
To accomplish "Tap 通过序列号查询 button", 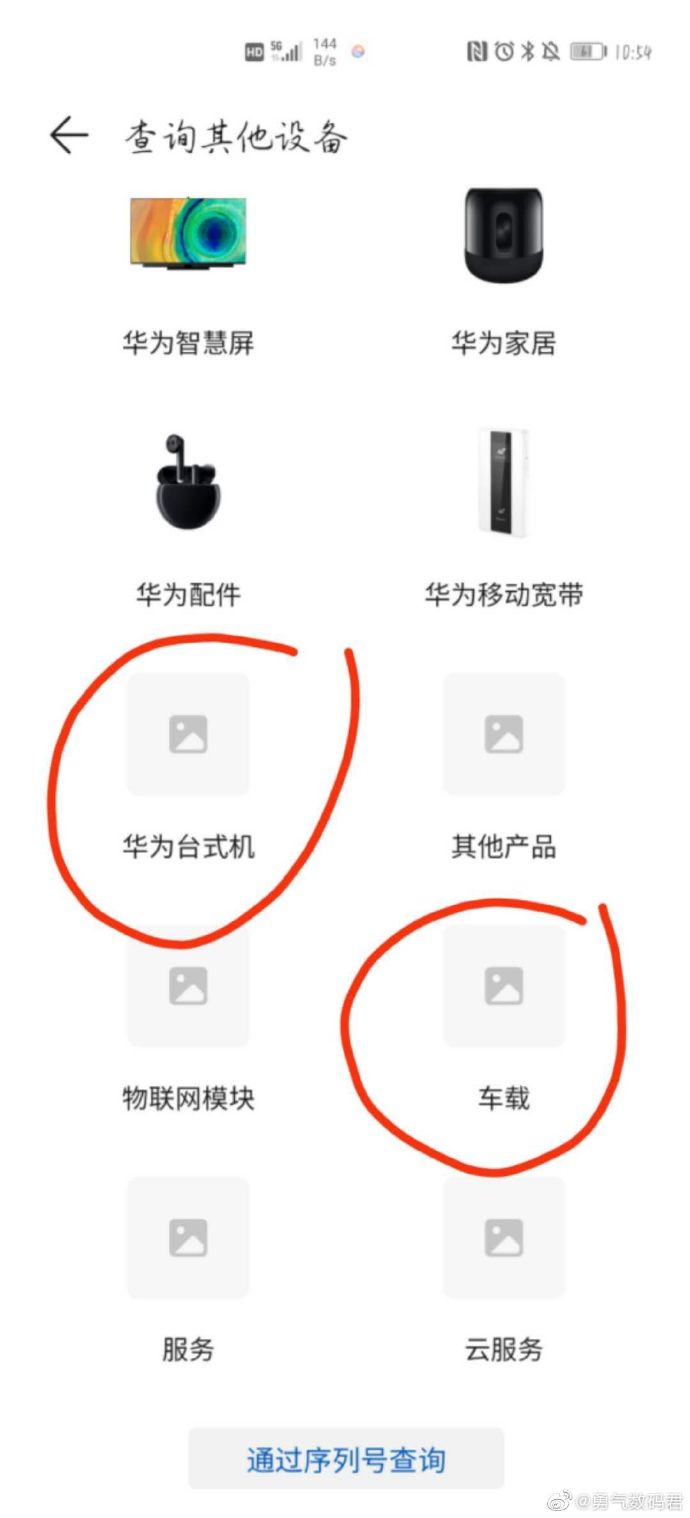I will pyautogui.click(x=346, y=1459).
